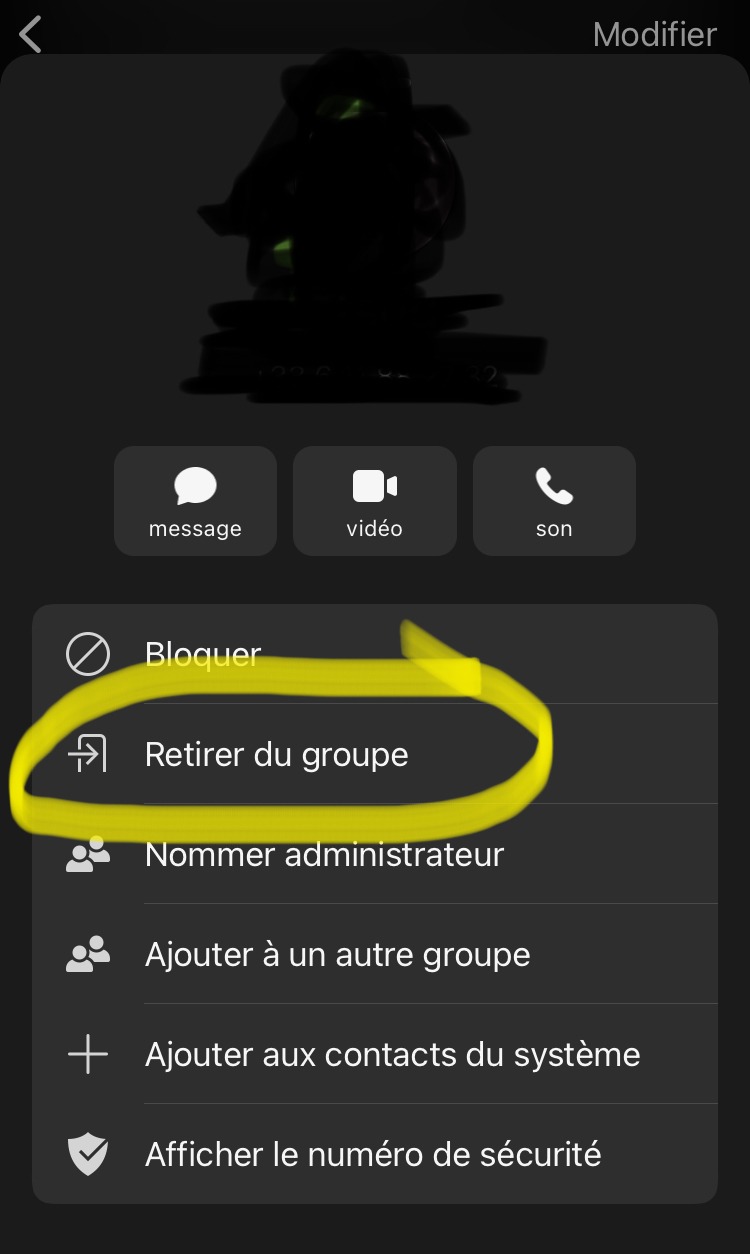Start a voice call with son button
The image size is (750, 1254).
click(554, 501)
